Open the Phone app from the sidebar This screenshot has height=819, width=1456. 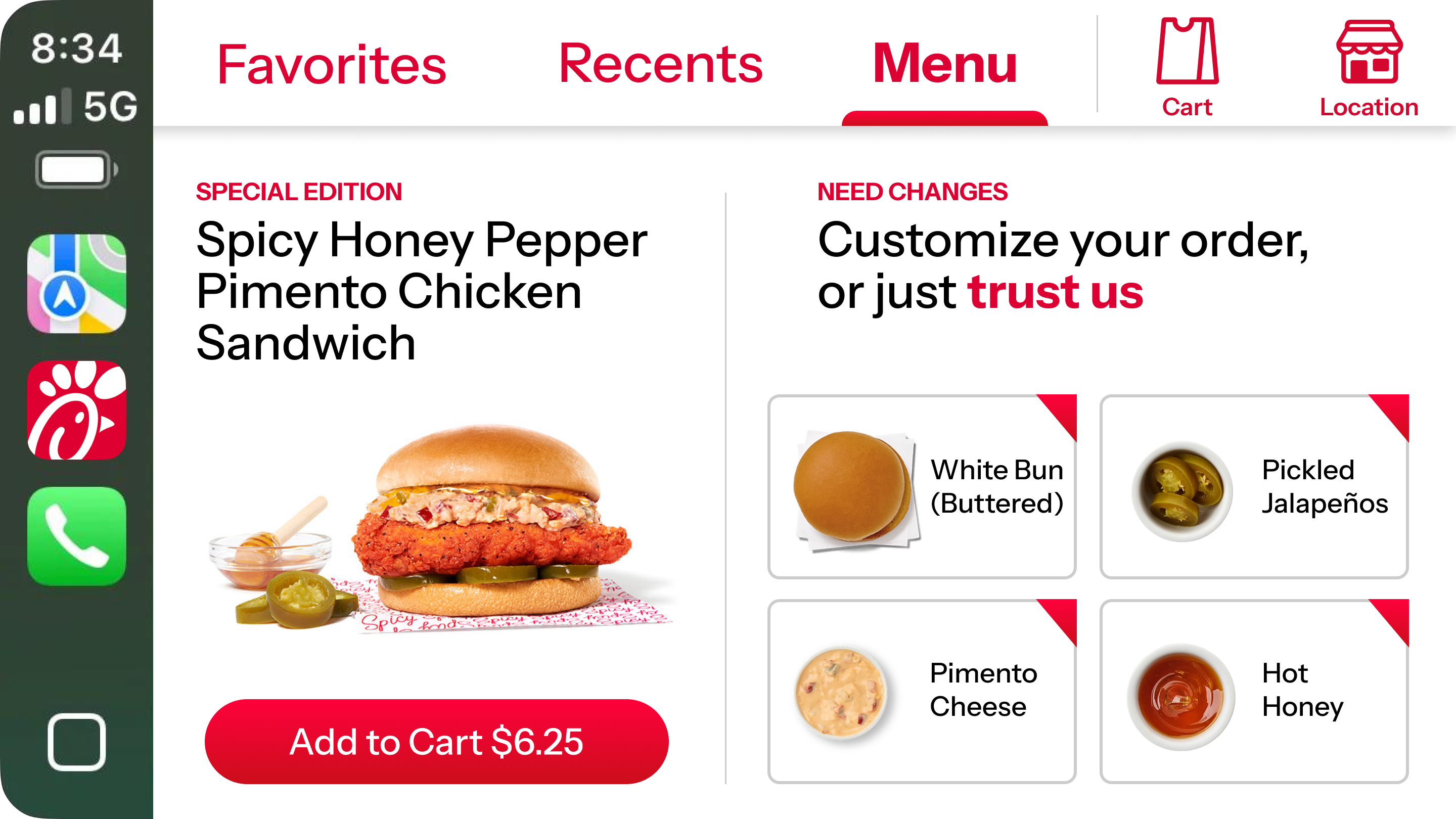[x=77, y=536]
